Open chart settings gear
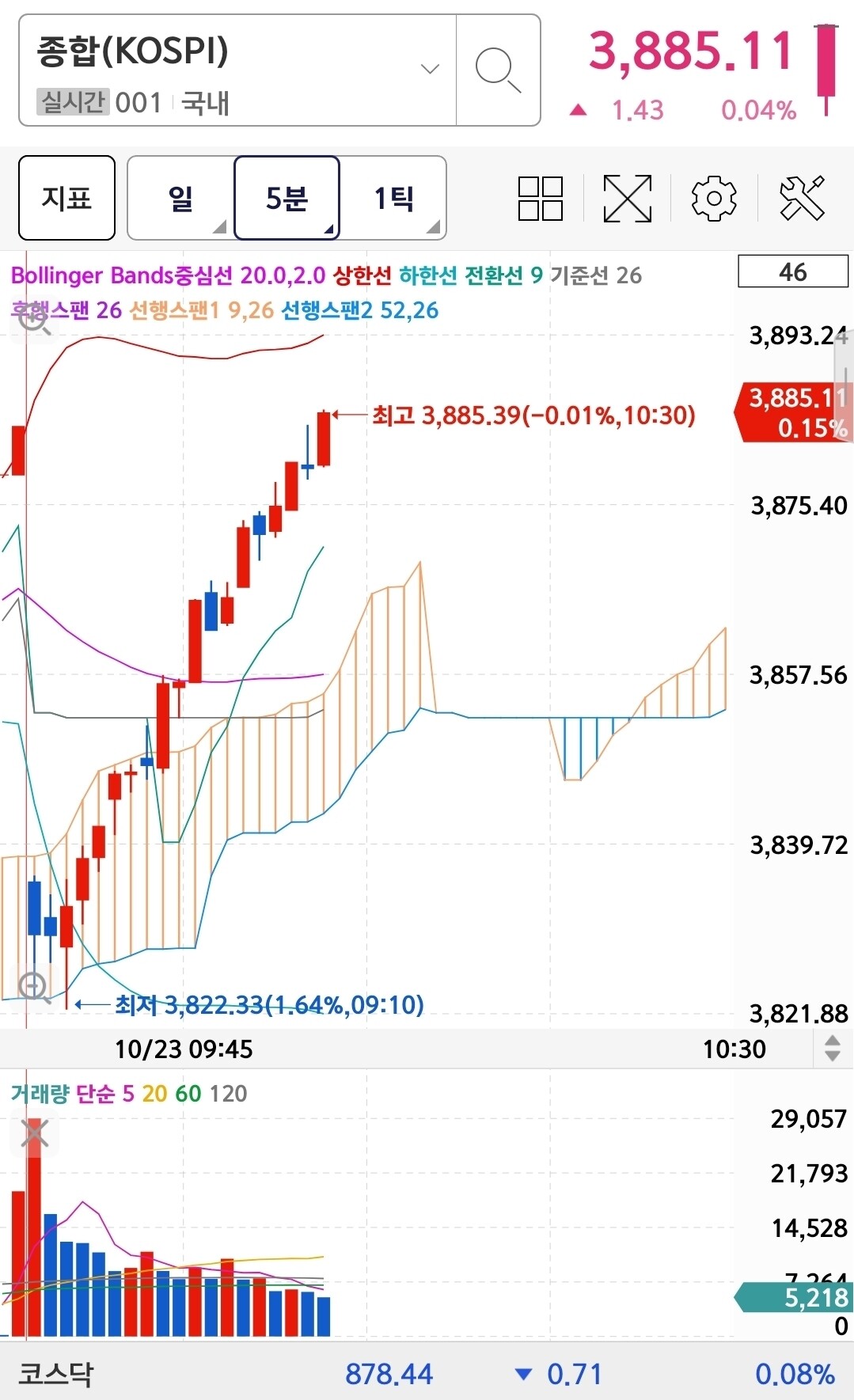This screenshot has width=854, height=1400. (714, 198)
